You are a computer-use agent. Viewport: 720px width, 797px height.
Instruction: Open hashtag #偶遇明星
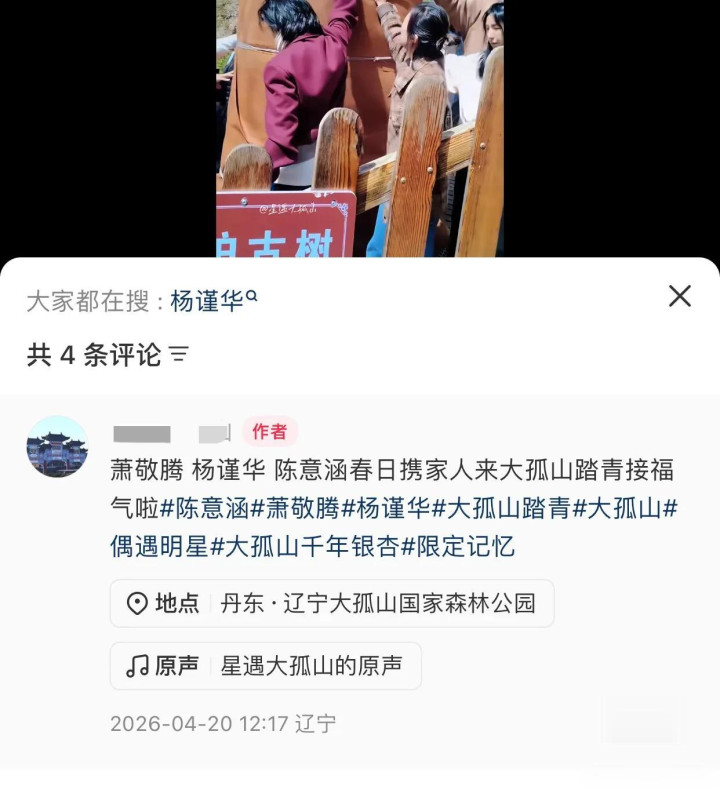pyautogui.click(x=160, y=546)
